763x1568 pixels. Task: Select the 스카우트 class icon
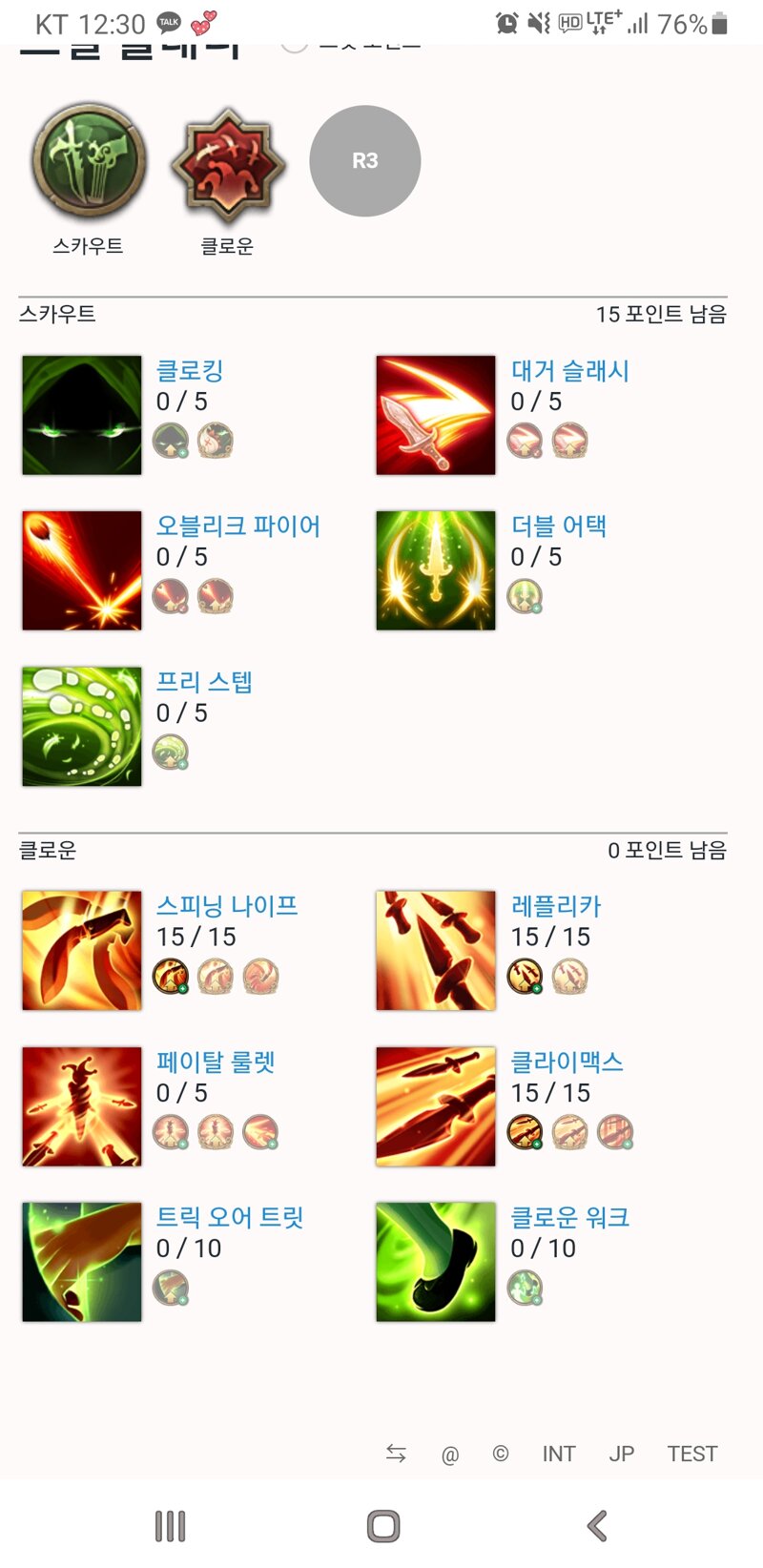(x=89, y=161)
